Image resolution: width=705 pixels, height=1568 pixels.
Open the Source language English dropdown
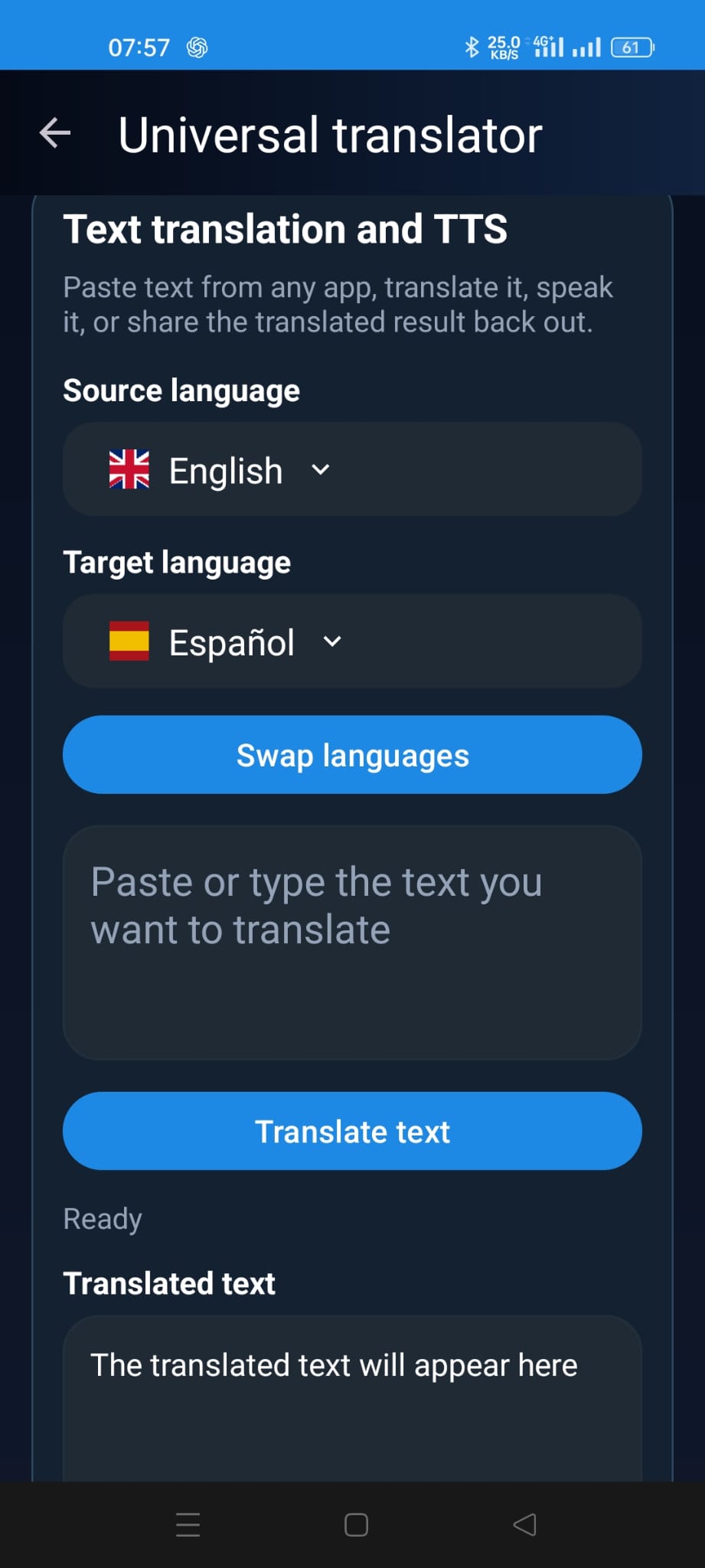pyautogui.click(x=352, y=469)
